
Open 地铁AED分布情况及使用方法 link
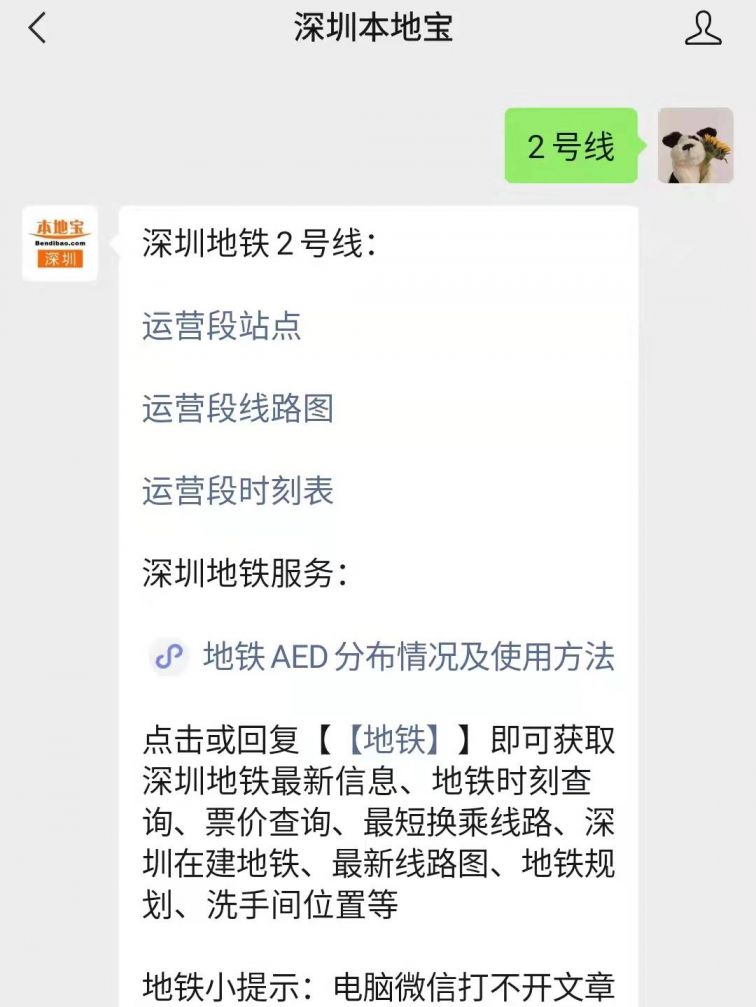point(407,656)
